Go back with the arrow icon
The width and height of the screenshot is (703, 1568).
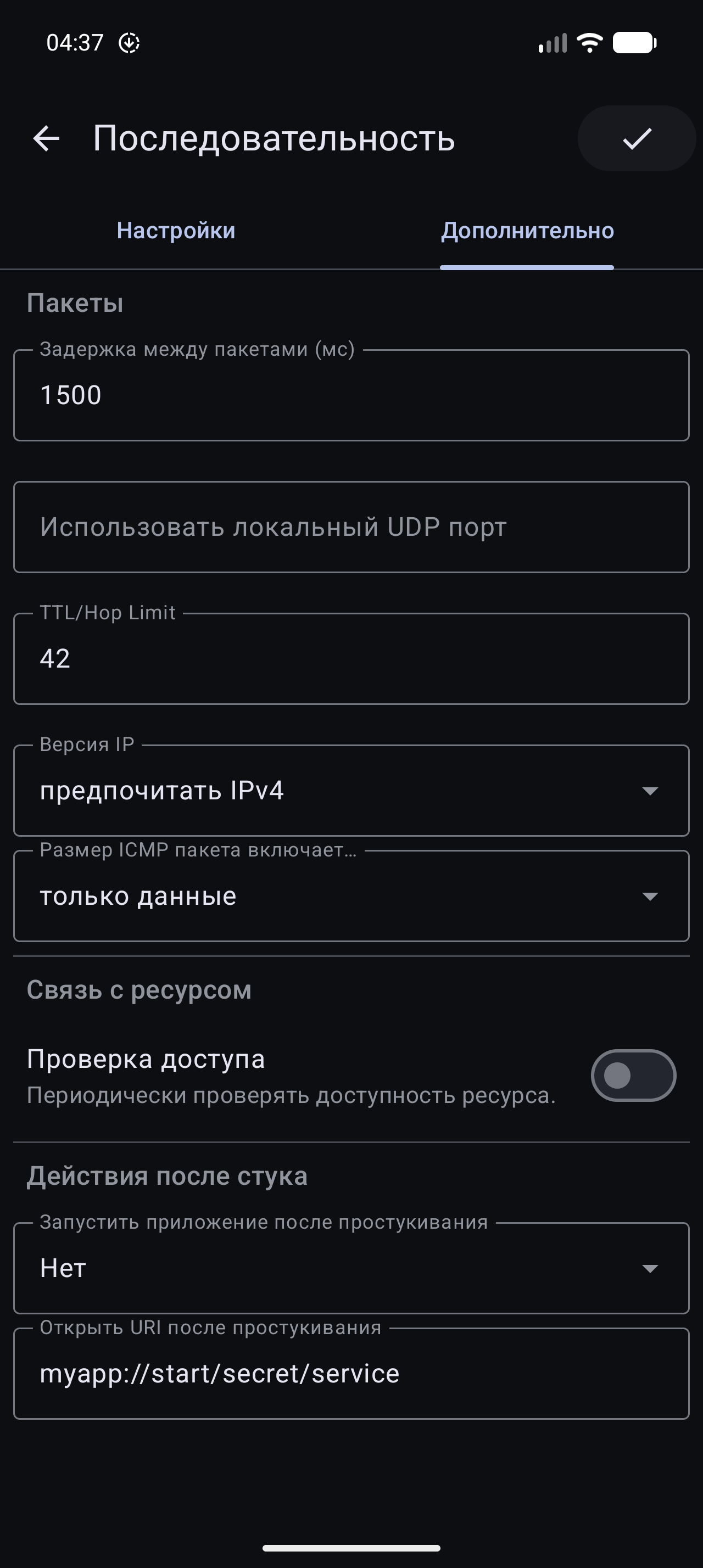(x=46, y=138)
